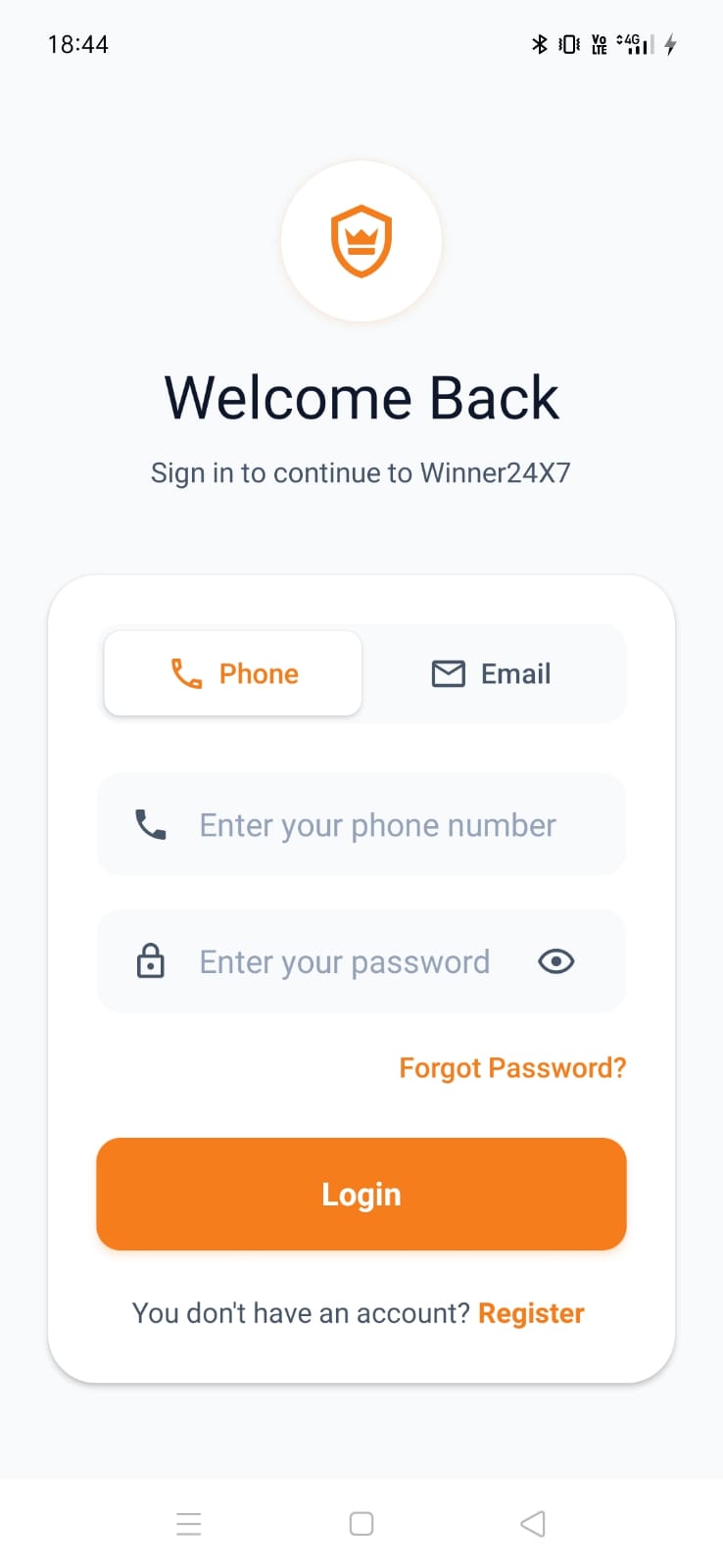The width and height of the screenshot is (723, 1568).
Task: Click the padlock icon in the password field
Action: [149, 961]
